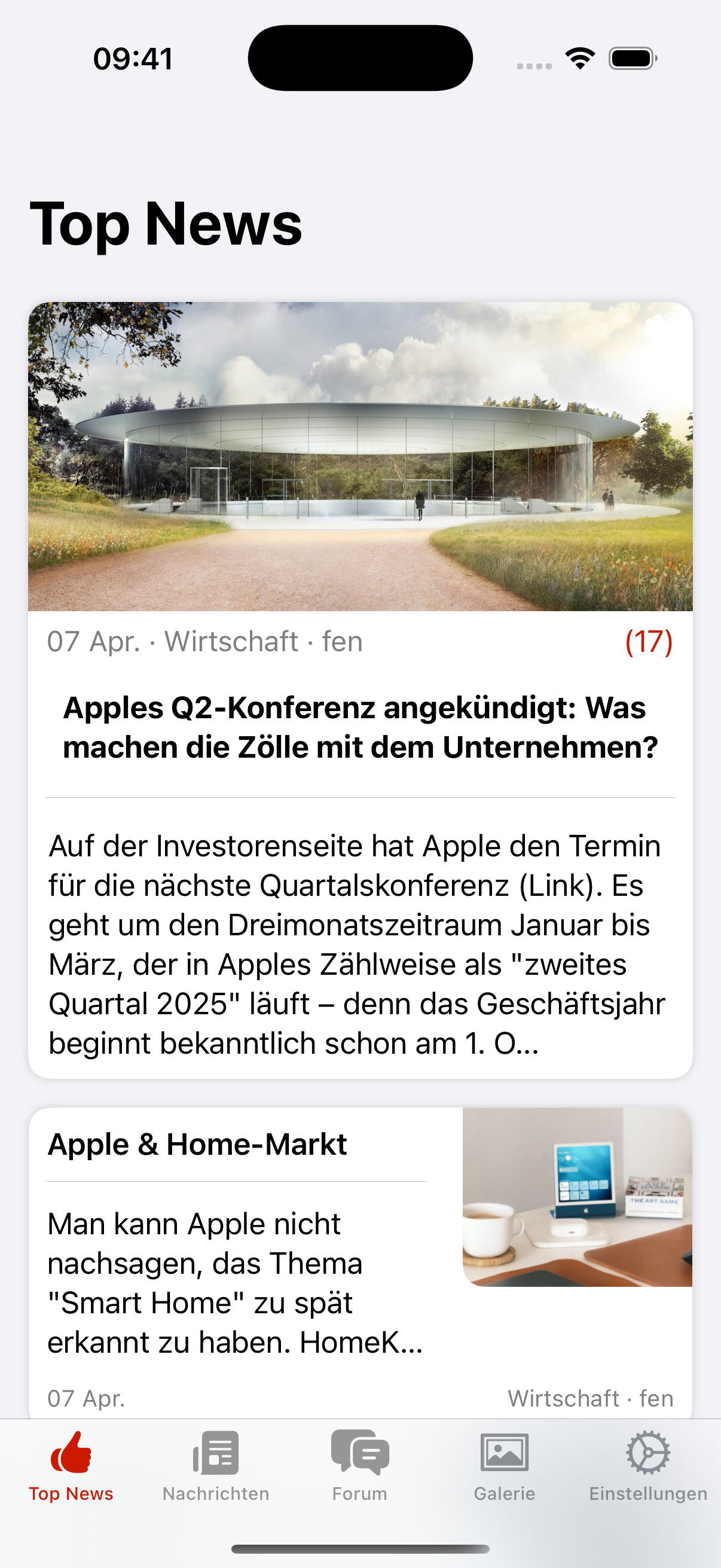This screenshot has width=721, height=1568.
Task: Go to the Einstellungen tab
Action: [648, 1466]
